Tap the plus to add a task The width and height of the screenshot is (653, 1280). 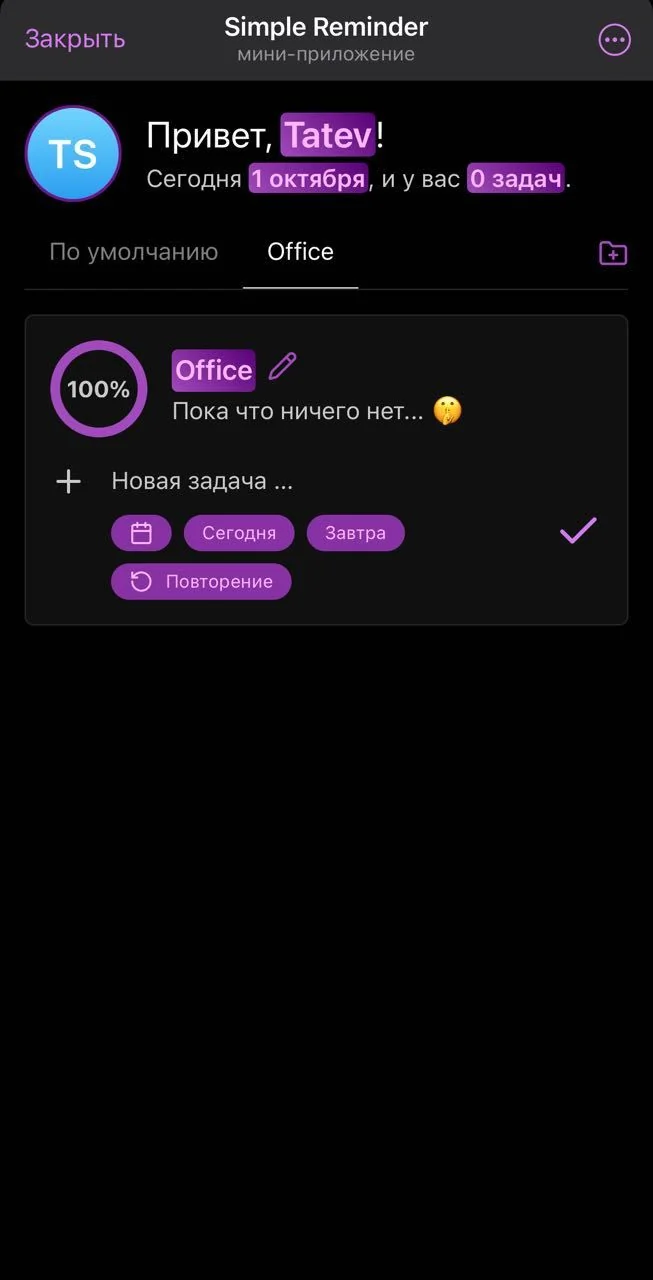[68, 482]
